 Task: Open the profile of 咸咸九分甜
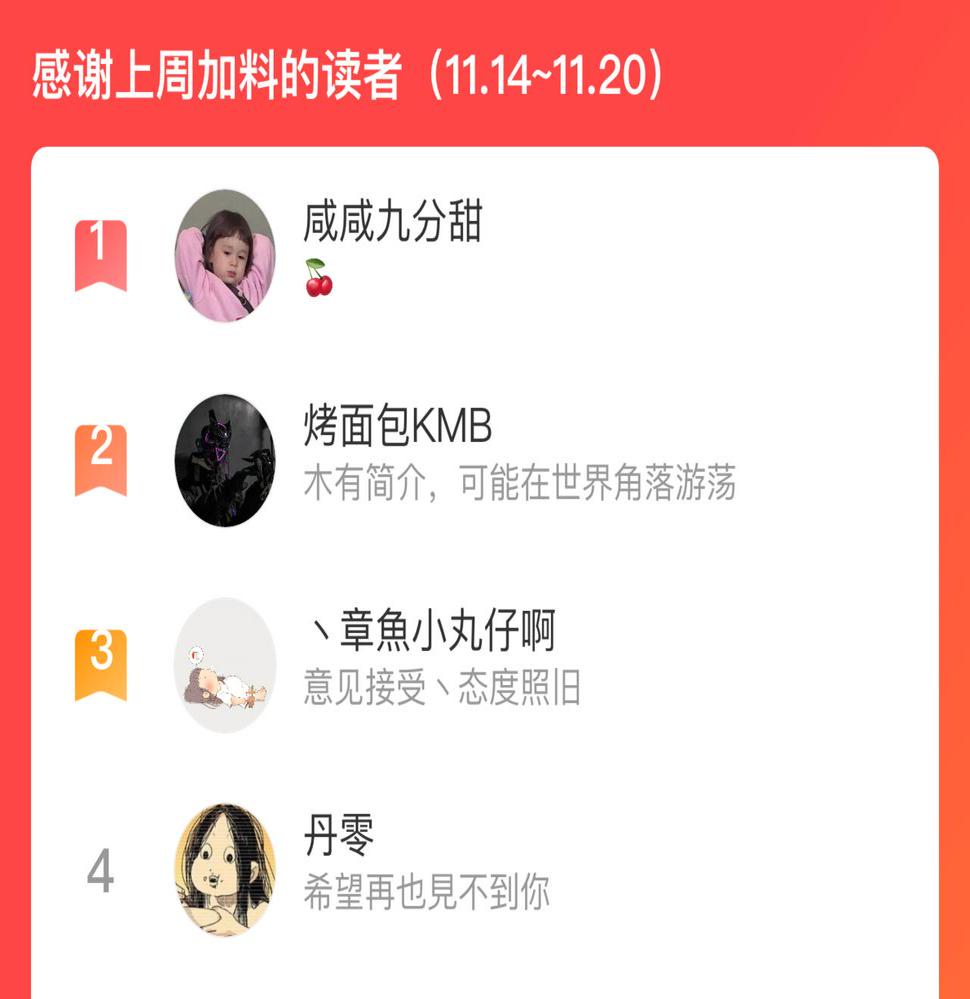[x=392, y=224]
